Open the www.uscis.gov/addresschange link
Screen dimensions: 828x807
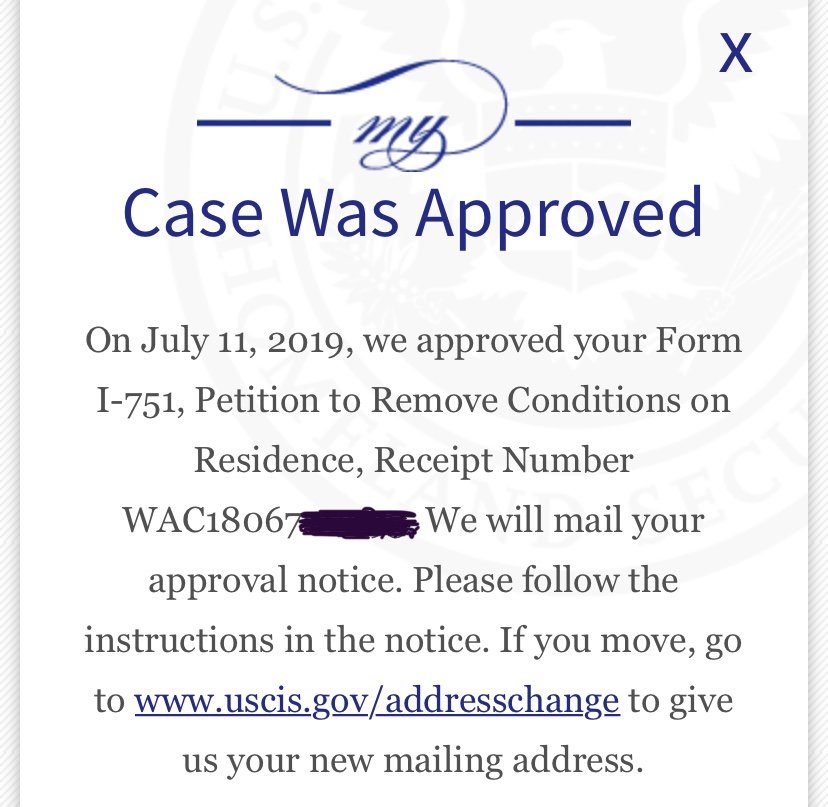377,700
